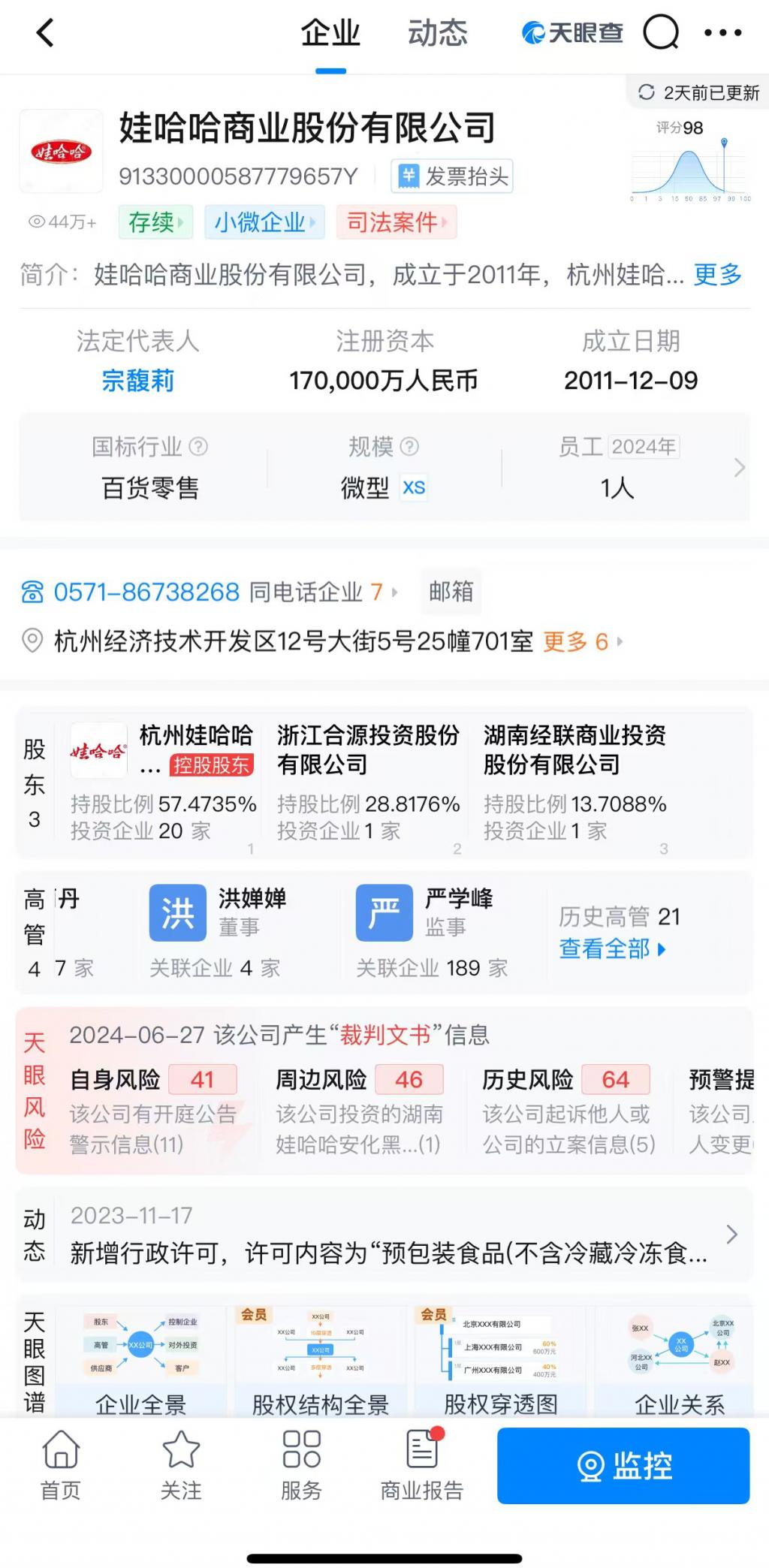Open 查看全部 under 历史高管
Viewport: 769px width, 1568px height.
coord(605,950)
